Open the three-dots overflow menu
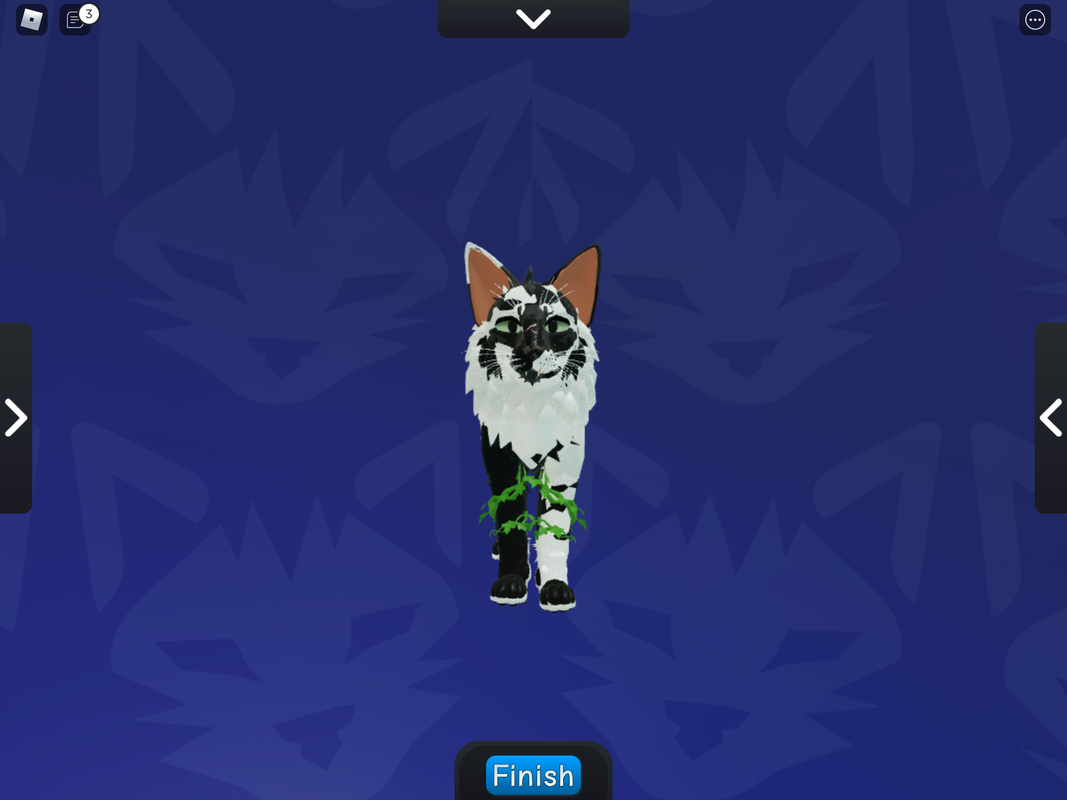Viewport: 1067px width, 800px height. 1035,20
